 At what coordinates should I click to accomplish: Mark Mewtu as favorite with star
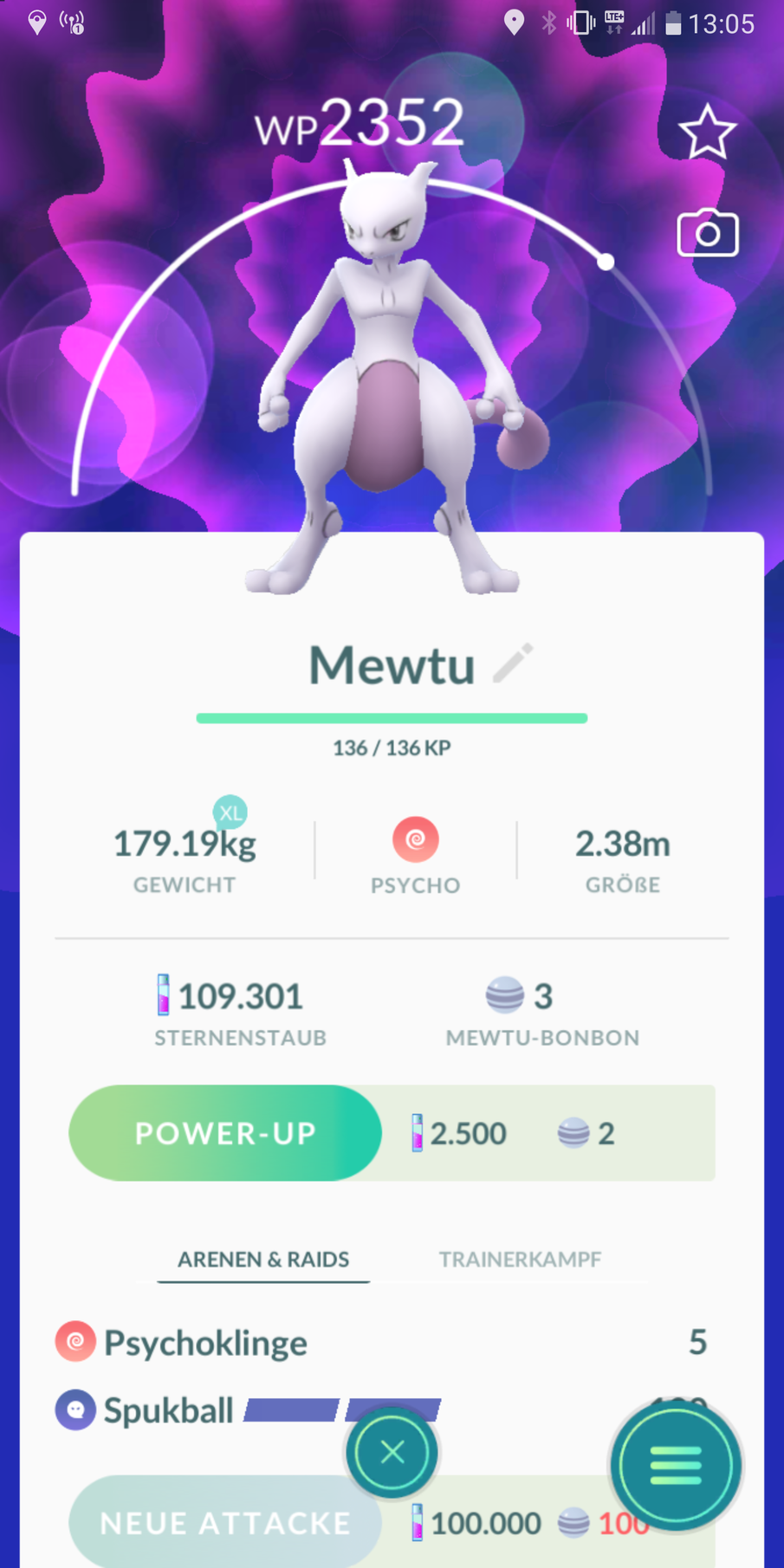707,133
